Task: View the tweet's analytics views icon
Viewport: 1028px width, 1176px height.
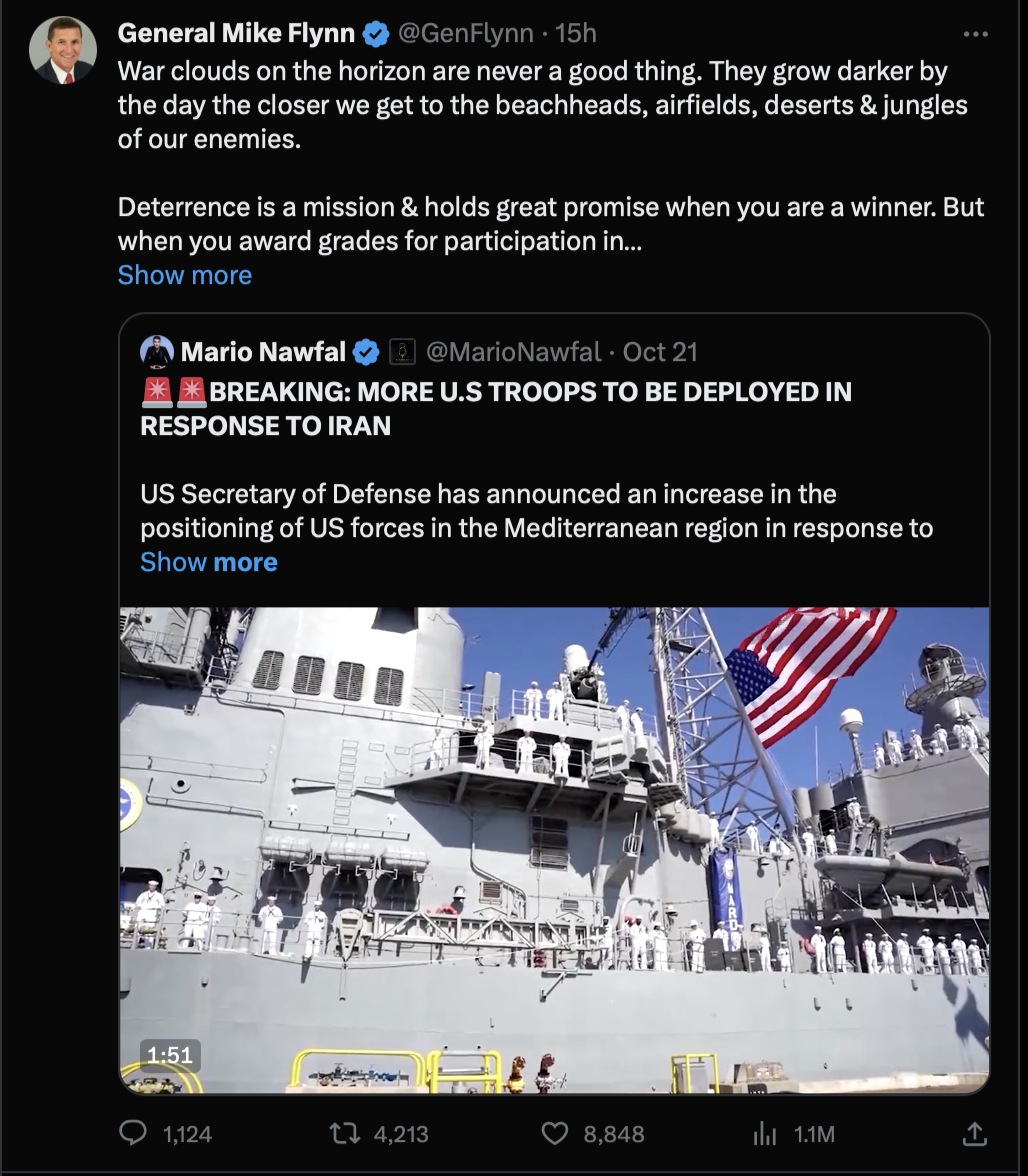Action: pyautogui.click(x=764, y=1133)
